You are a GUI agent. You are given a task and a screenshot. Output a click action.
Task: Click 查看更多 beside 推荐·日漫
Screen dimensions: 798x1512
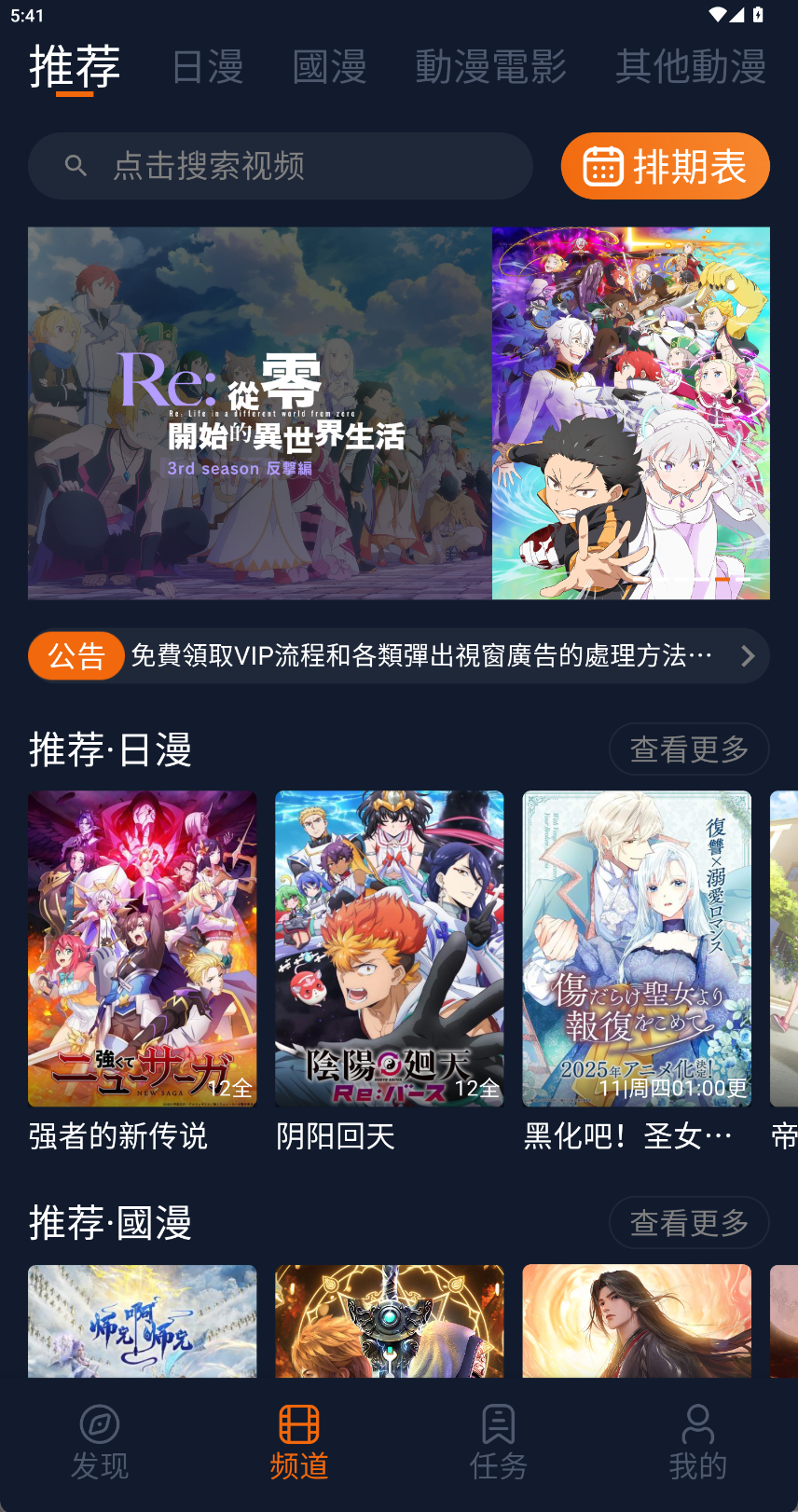689,749
